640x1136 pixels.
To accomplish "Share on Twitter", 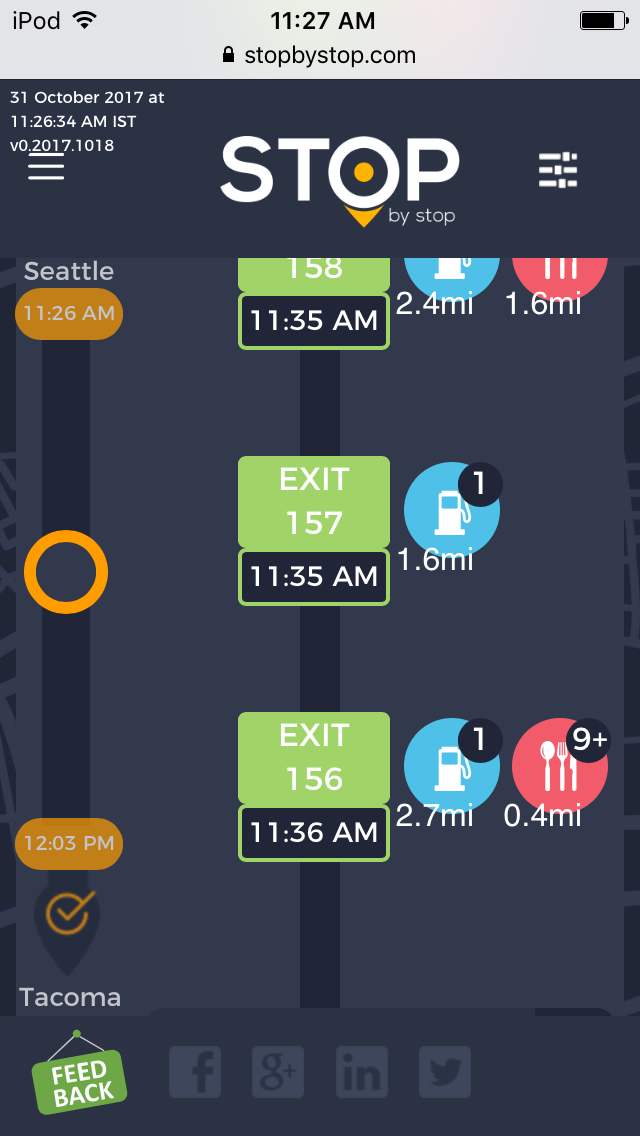I will point(444,1073).
